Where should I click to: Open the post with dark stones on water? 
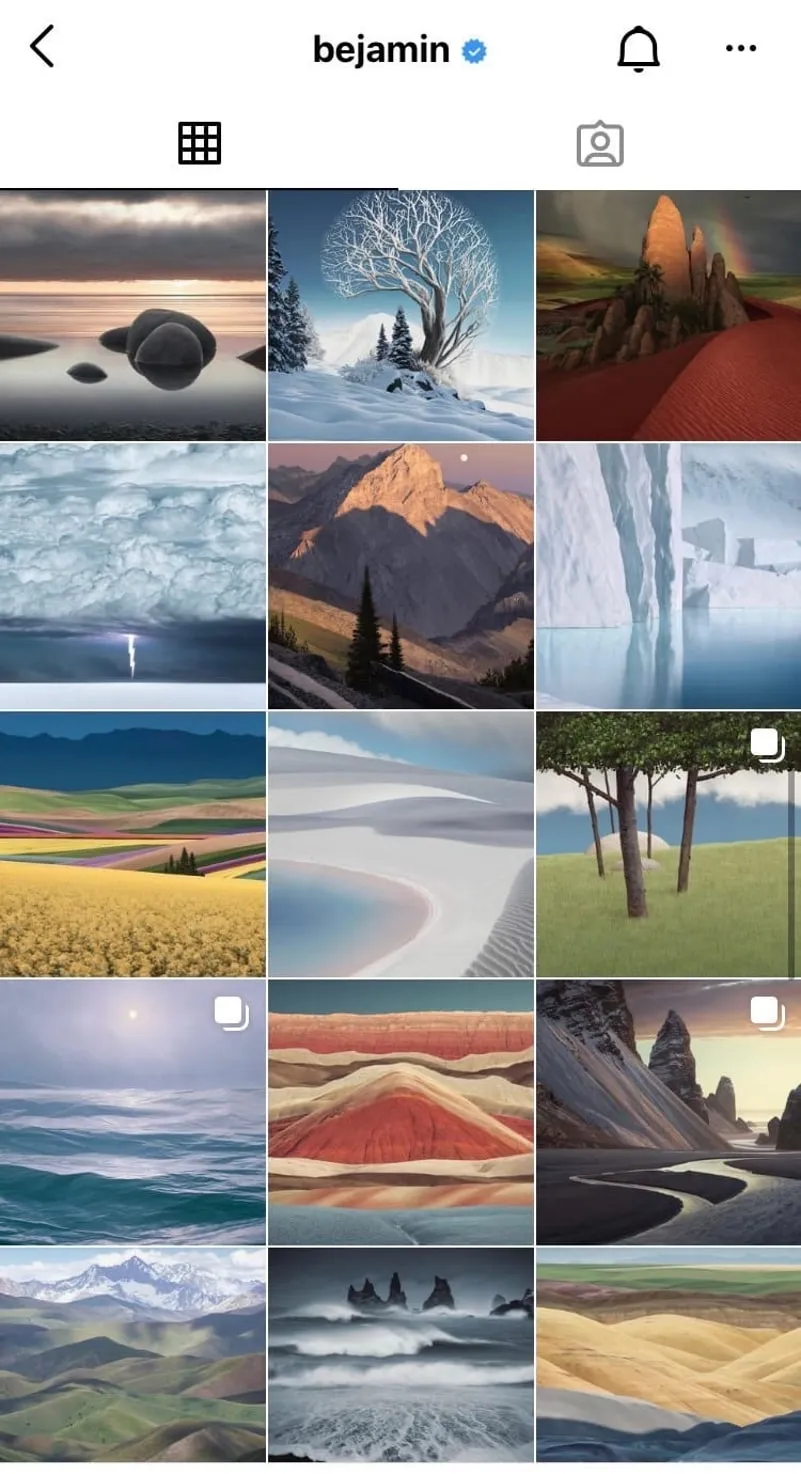[x=133, y=315]
